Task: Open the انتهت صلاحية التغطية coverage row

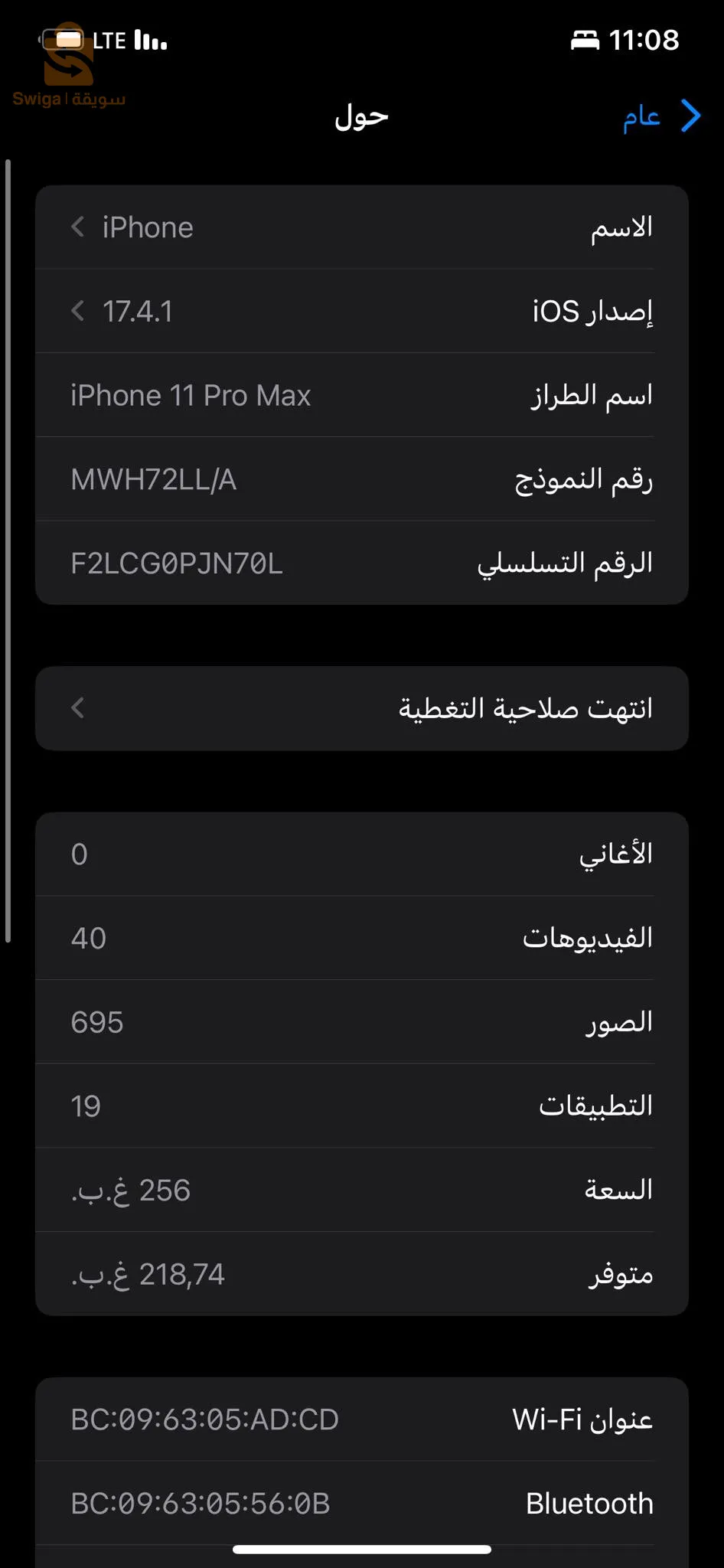Action: click(361, 708)
